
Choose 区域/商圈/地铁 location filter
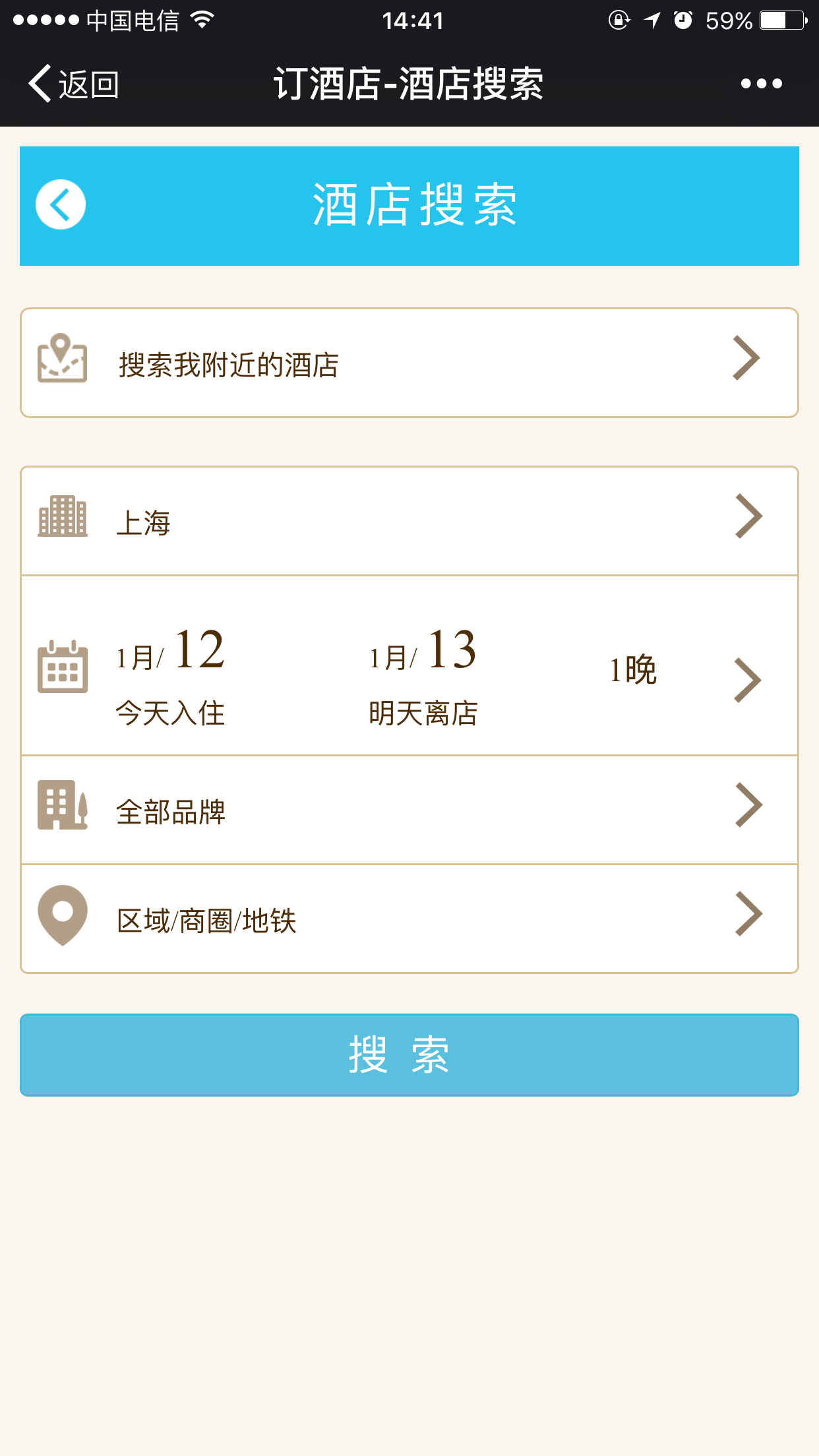pyautogui.click(x=409, y=919)
